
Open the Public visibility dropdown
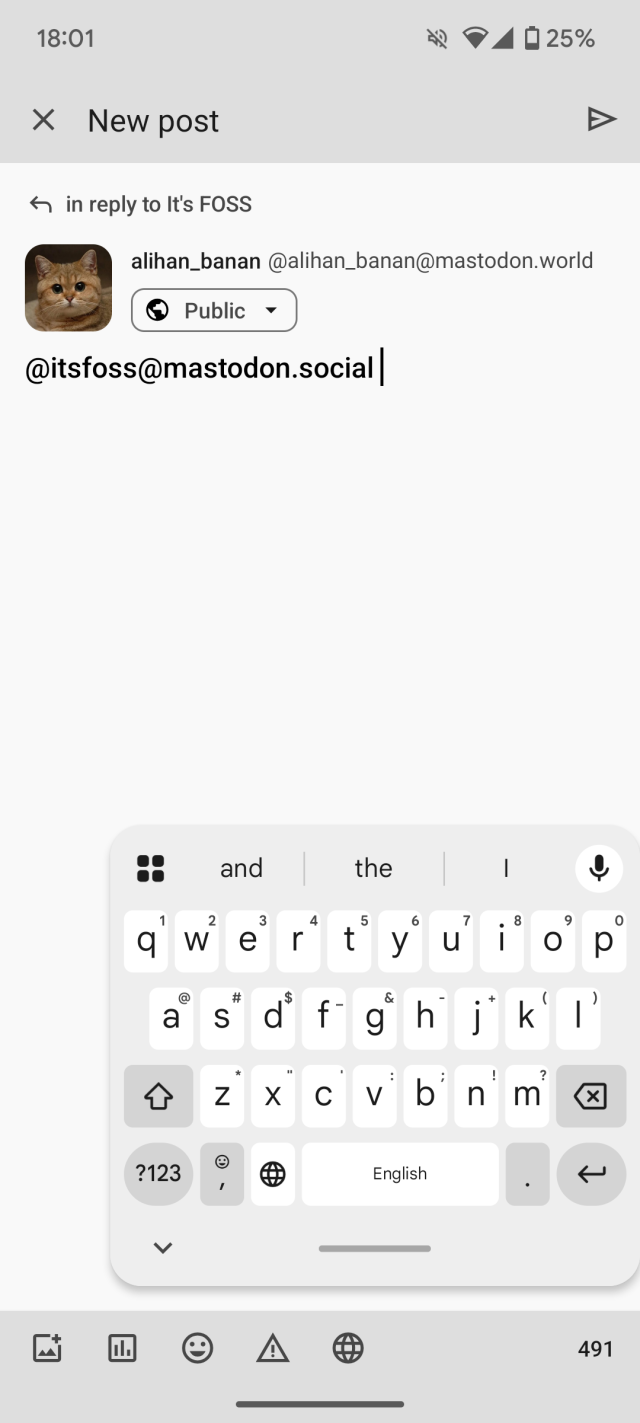coord(214,310)
